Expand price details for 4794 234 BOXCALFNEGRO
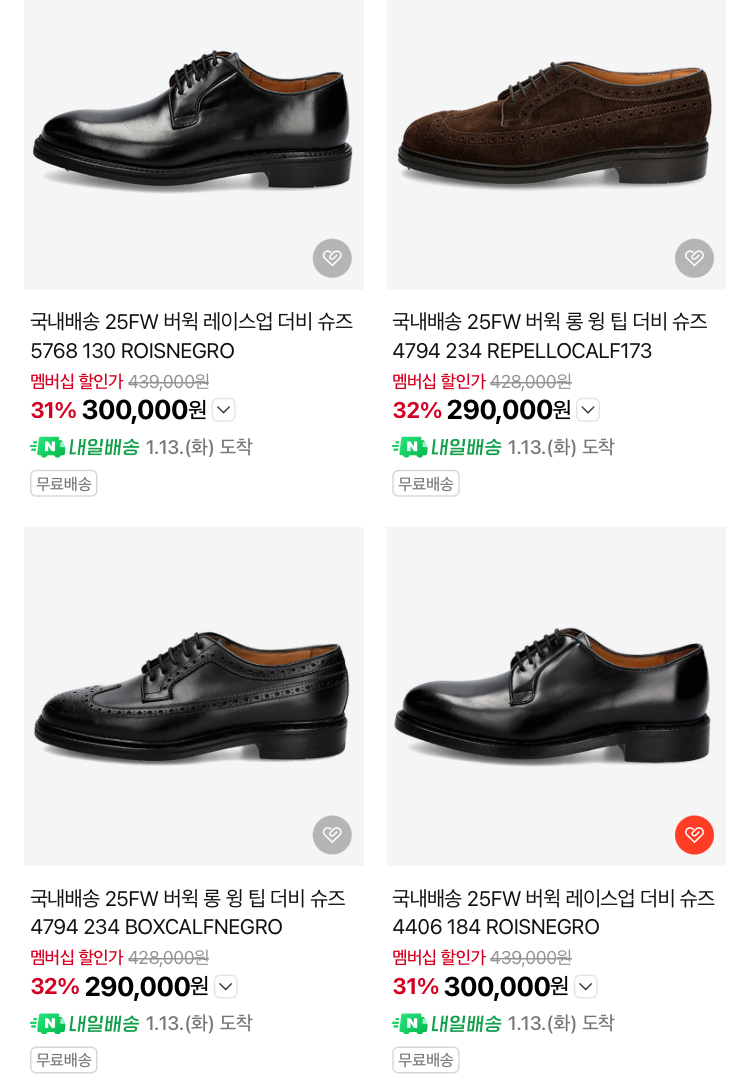Image resolution: width=750 pixels, height=1083 pixels. pyautogui.click(x=226, y=986)
